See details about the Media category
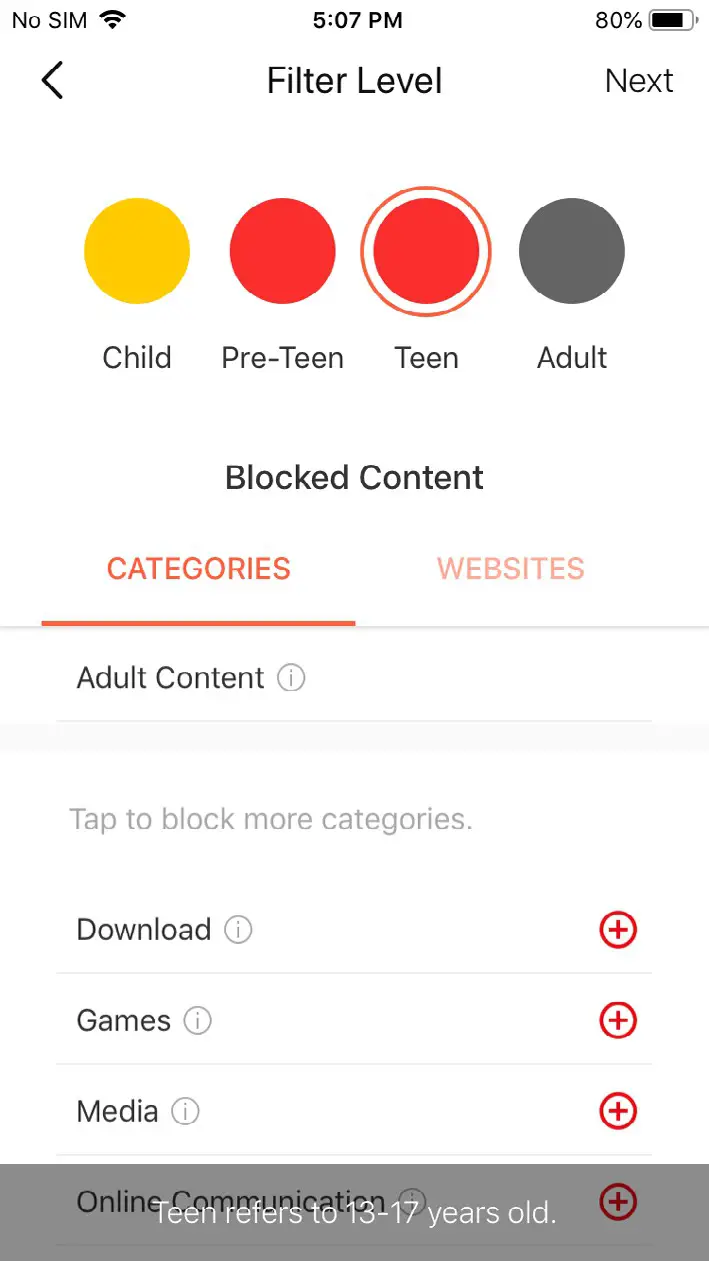709x1261 pixels. 185,1111
